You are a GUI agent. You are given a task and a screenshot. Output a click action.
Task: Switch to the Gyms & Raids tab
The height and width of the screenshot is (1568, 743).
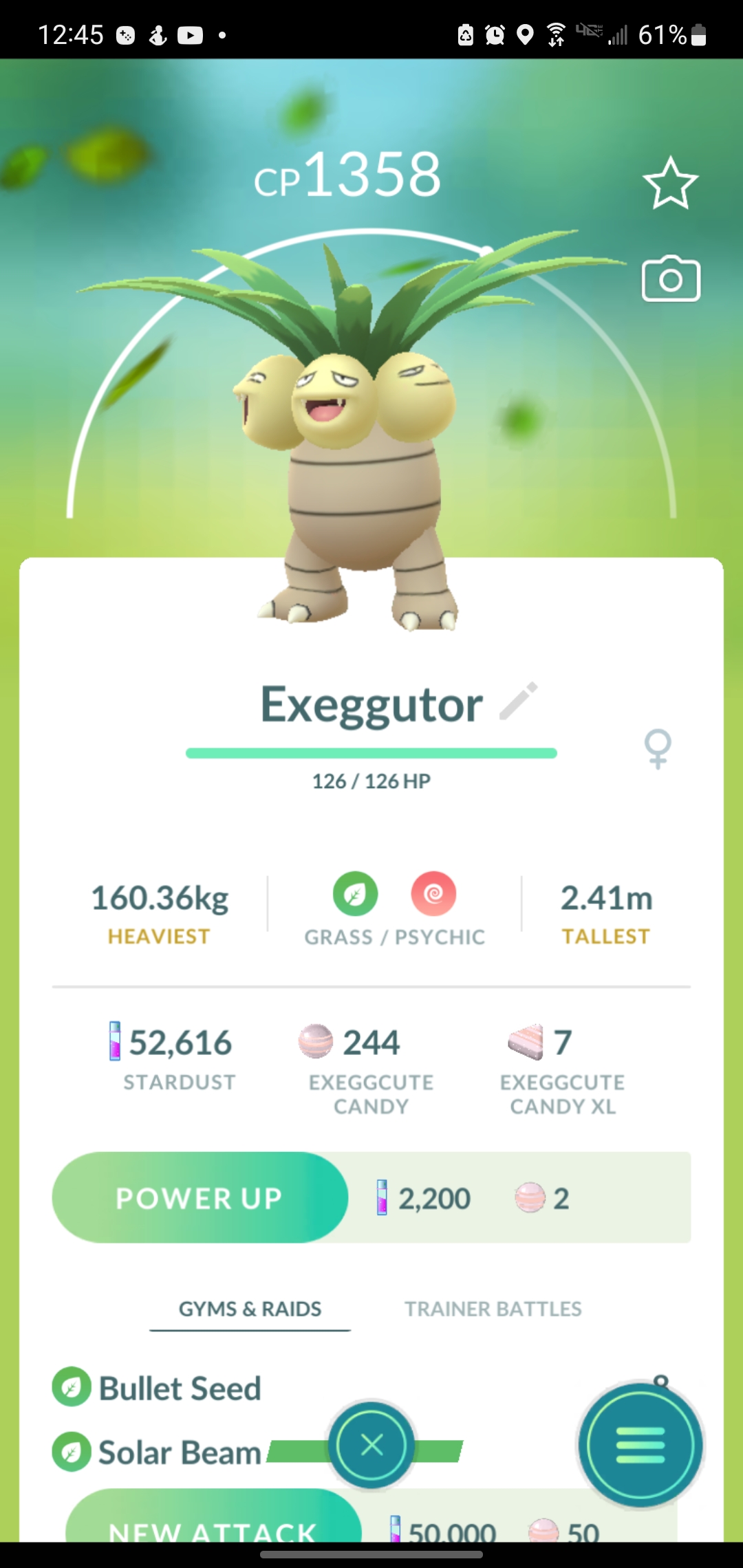click(250, 1309)
